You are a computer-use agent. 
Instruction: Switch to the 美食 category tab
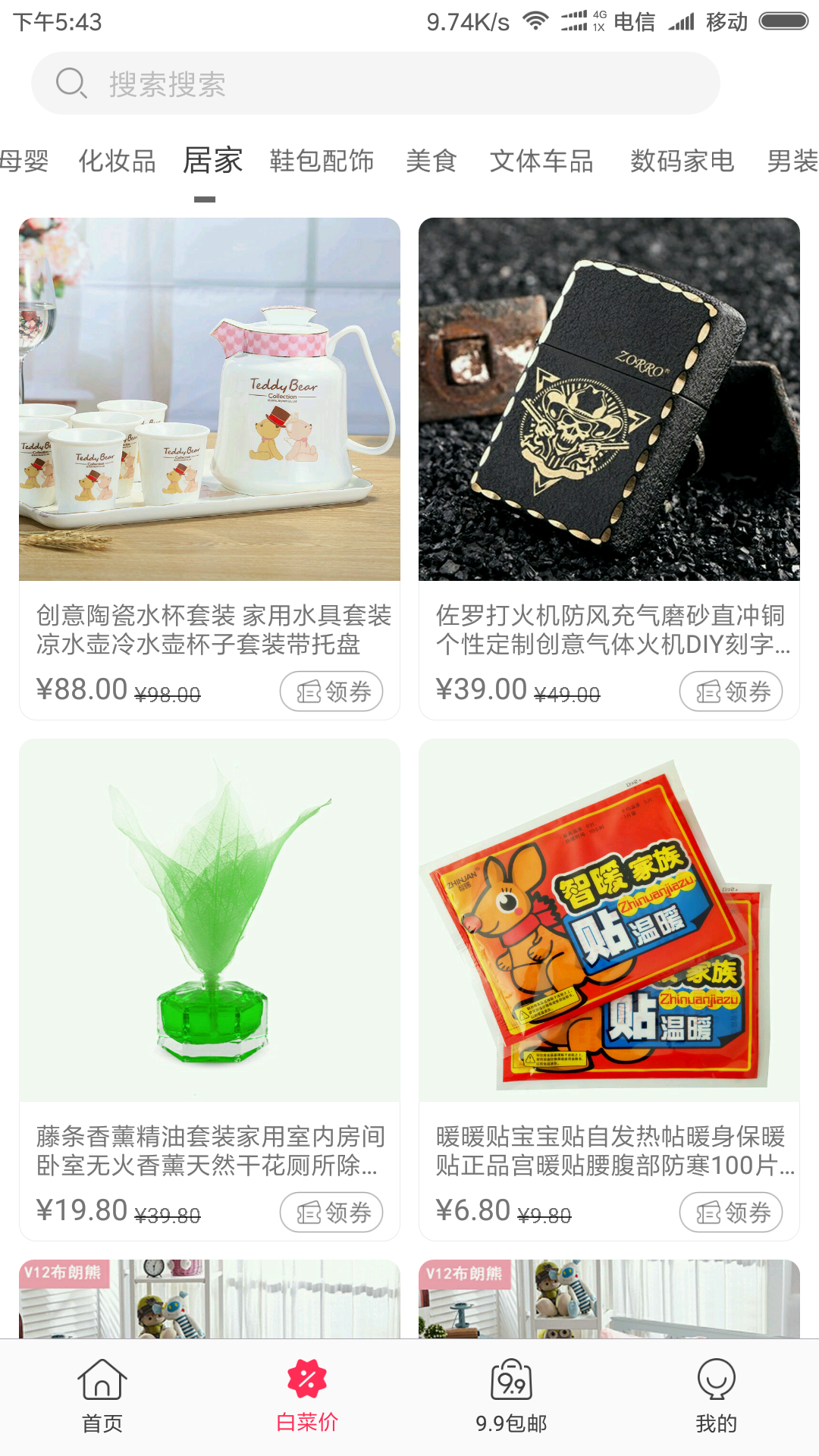coord(431,161)
